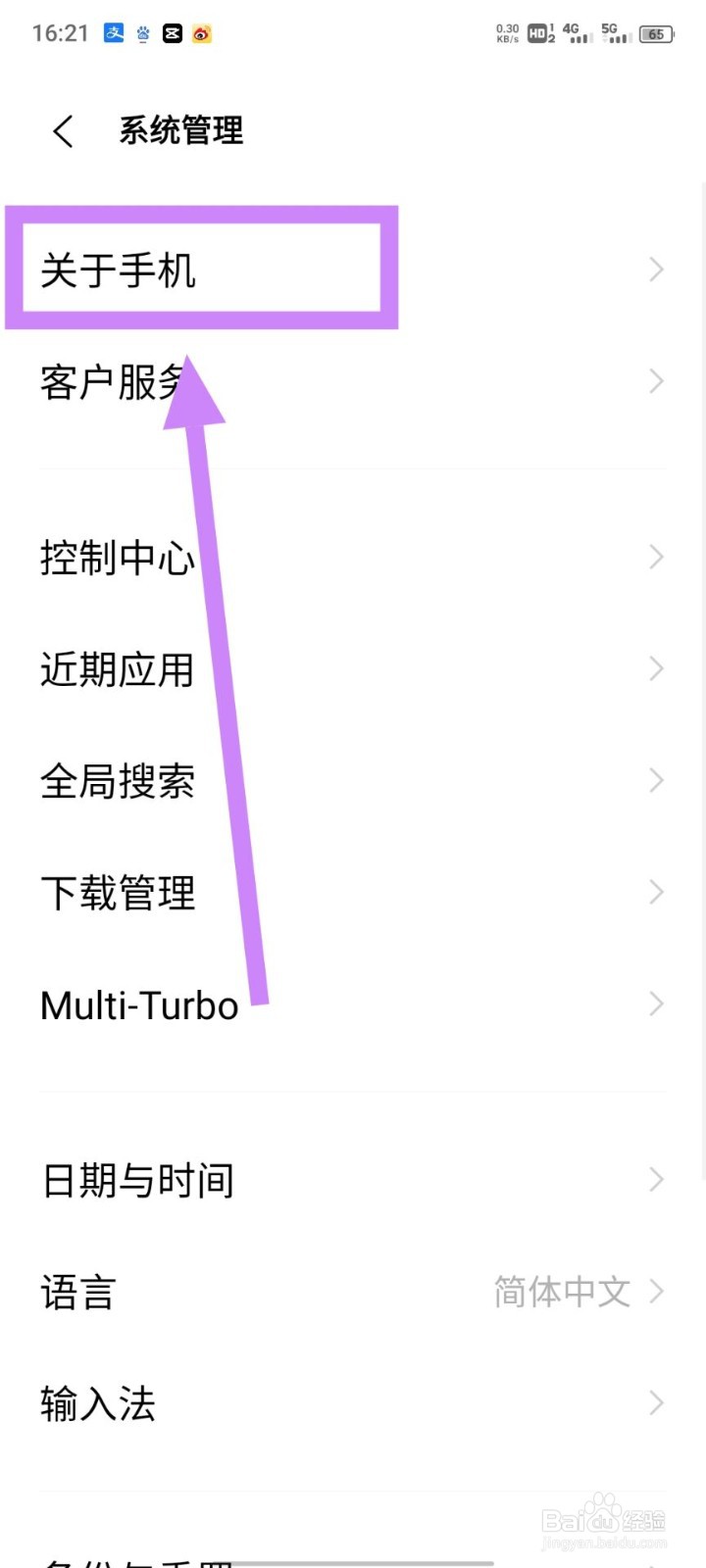Expand 客户服务 using its right arrow
This screenshot has width=706, height=1568.
coord(655,381)
